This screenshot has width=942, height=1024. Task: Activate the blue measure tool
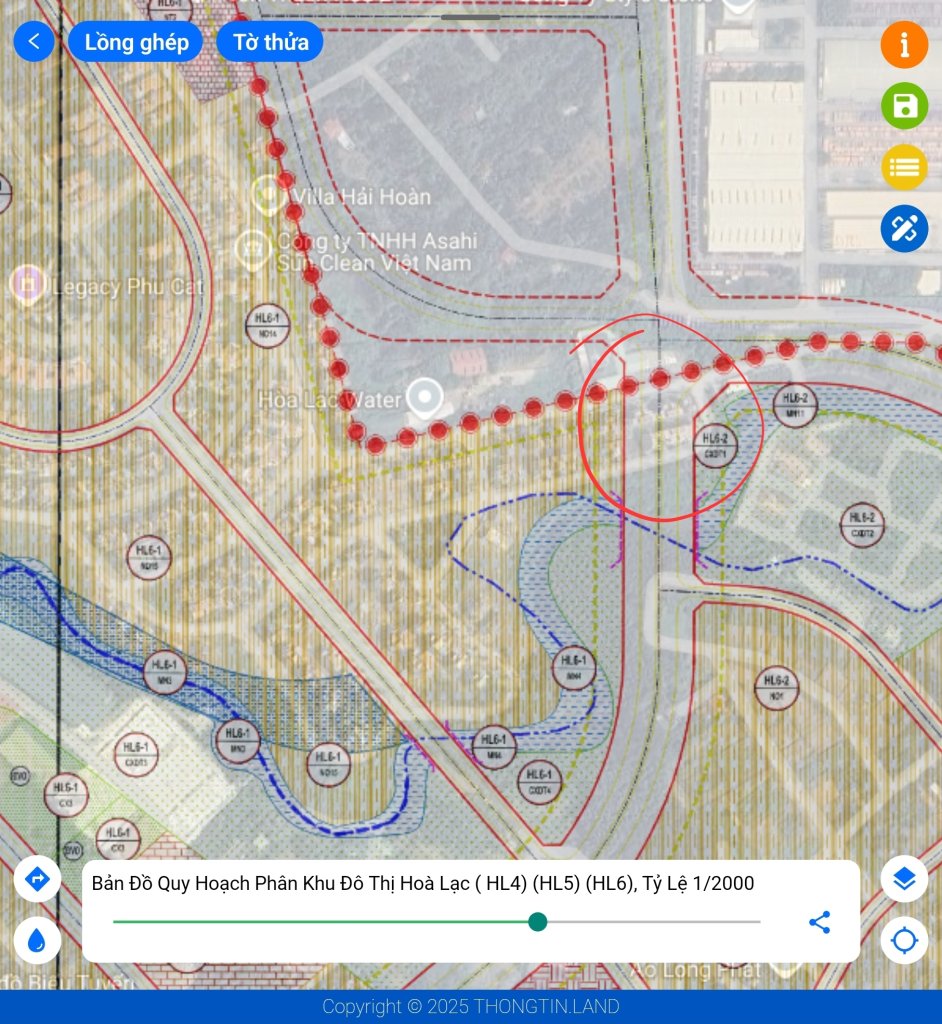click(904, 228)
